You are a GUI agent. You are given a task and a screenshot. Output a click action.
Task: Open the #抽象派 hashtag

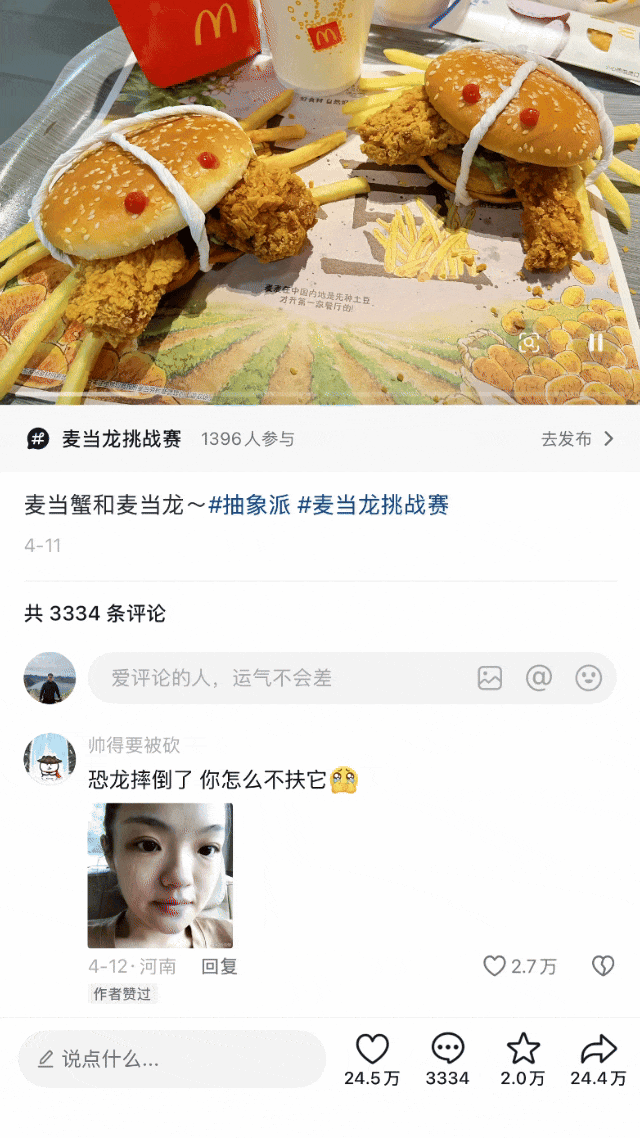pyautogui.click(x=249, y=505)
